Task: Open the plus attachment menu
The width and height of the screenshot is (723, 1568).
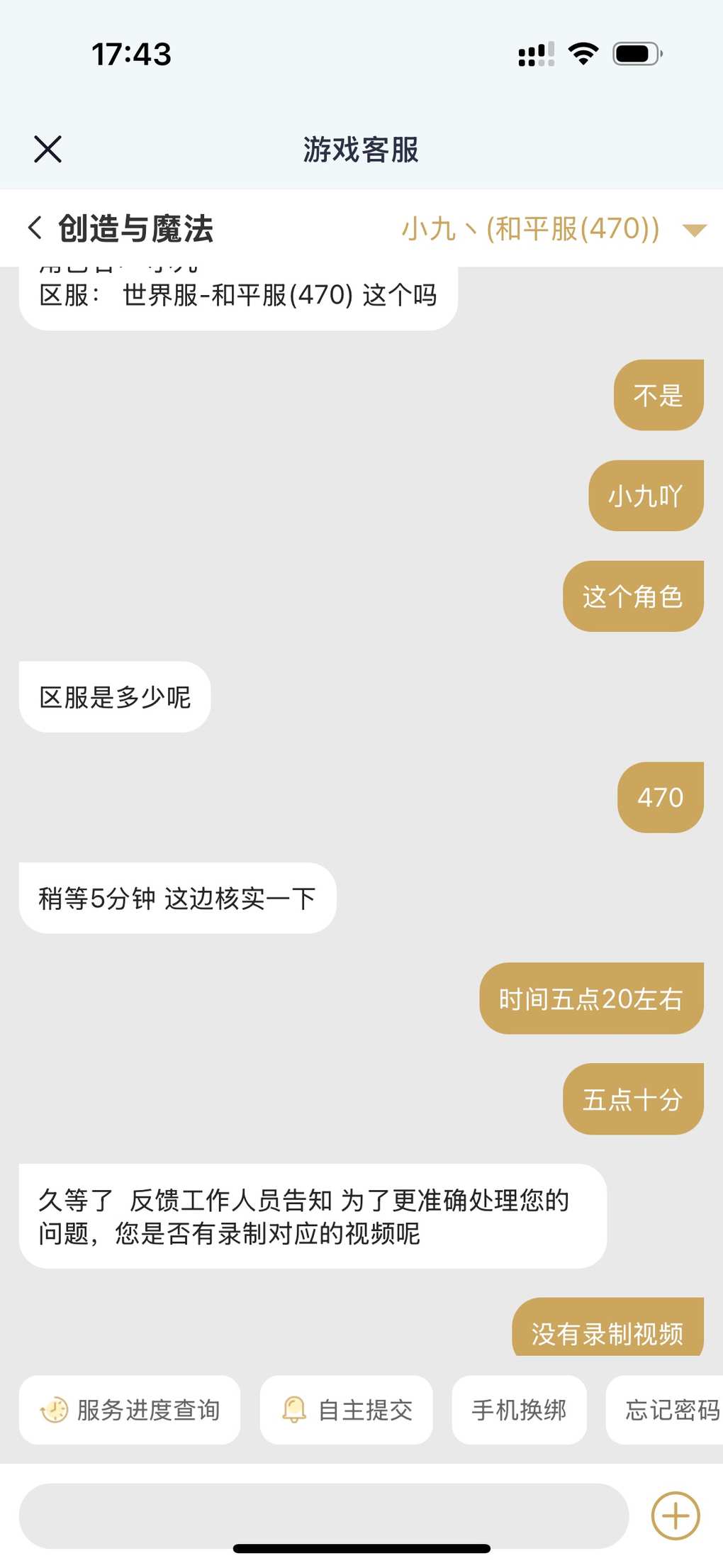Action: pos(676,1516)
